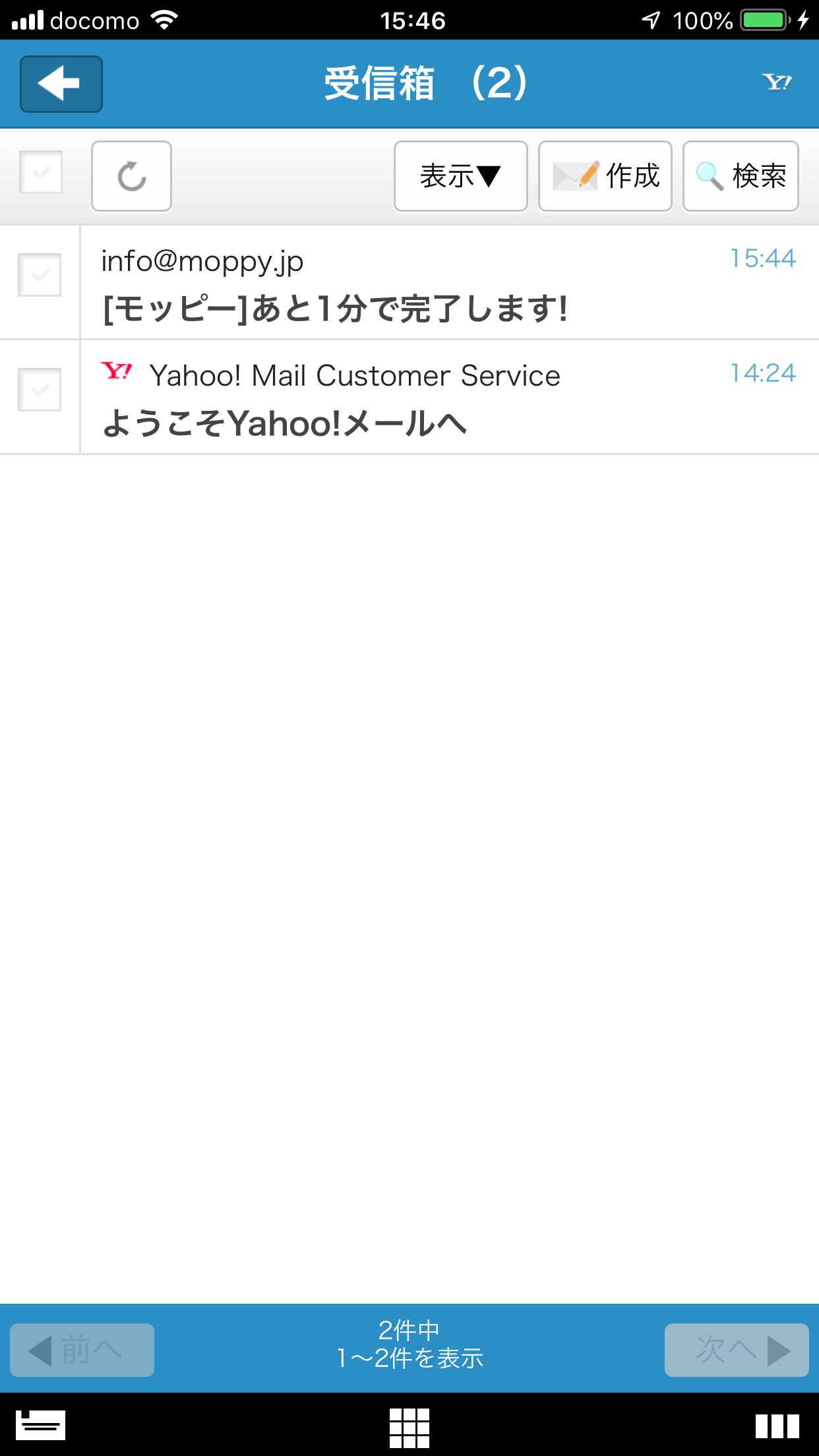Go back using the arrow button
This screenshot has width=819, height=1456.
pos(61,84)
